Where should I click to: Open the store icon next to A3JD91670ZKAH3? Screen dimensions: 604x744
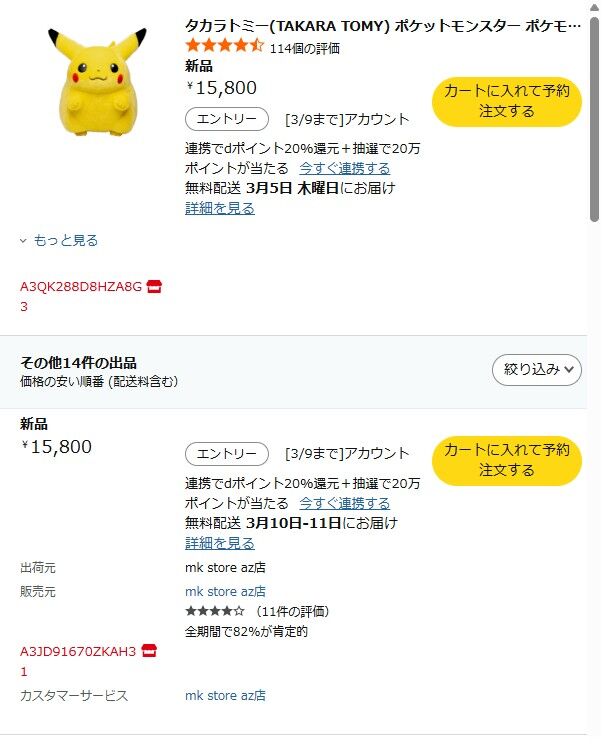(149, 651)
